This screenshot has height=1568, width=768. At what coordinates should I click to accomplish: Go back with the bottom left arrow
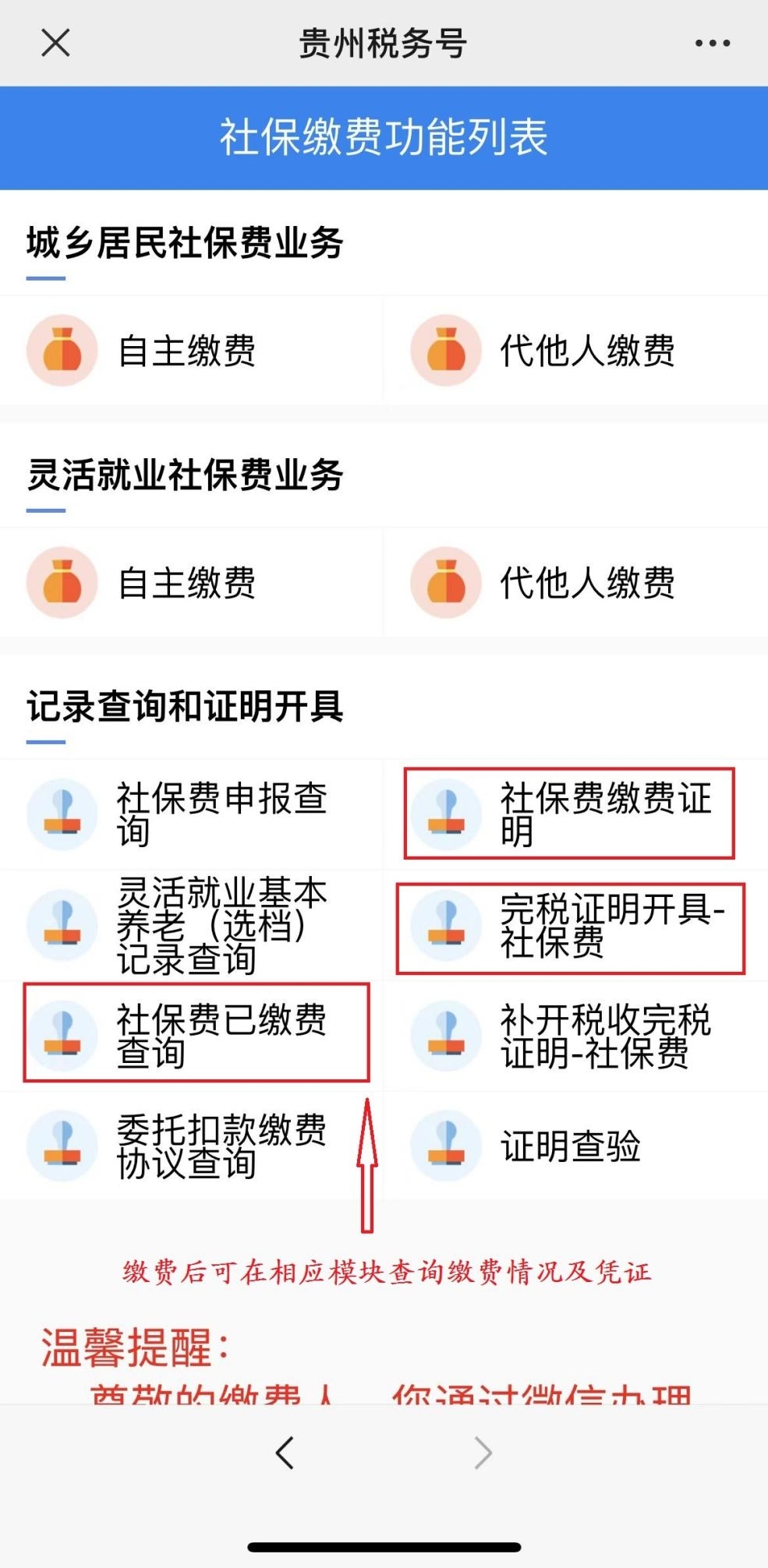285,1453
